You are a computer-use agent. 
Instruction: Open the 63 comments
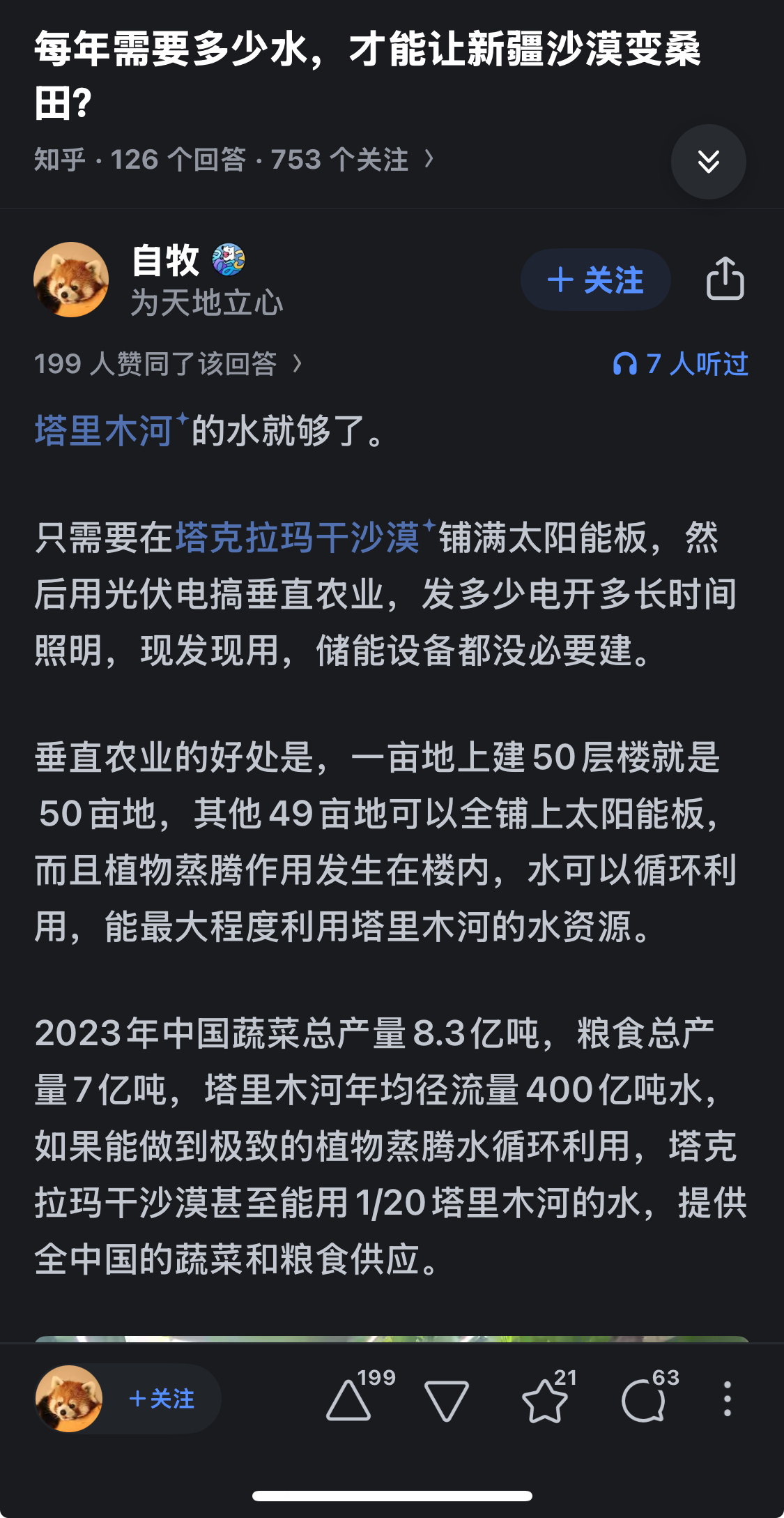click(650, 1395)
